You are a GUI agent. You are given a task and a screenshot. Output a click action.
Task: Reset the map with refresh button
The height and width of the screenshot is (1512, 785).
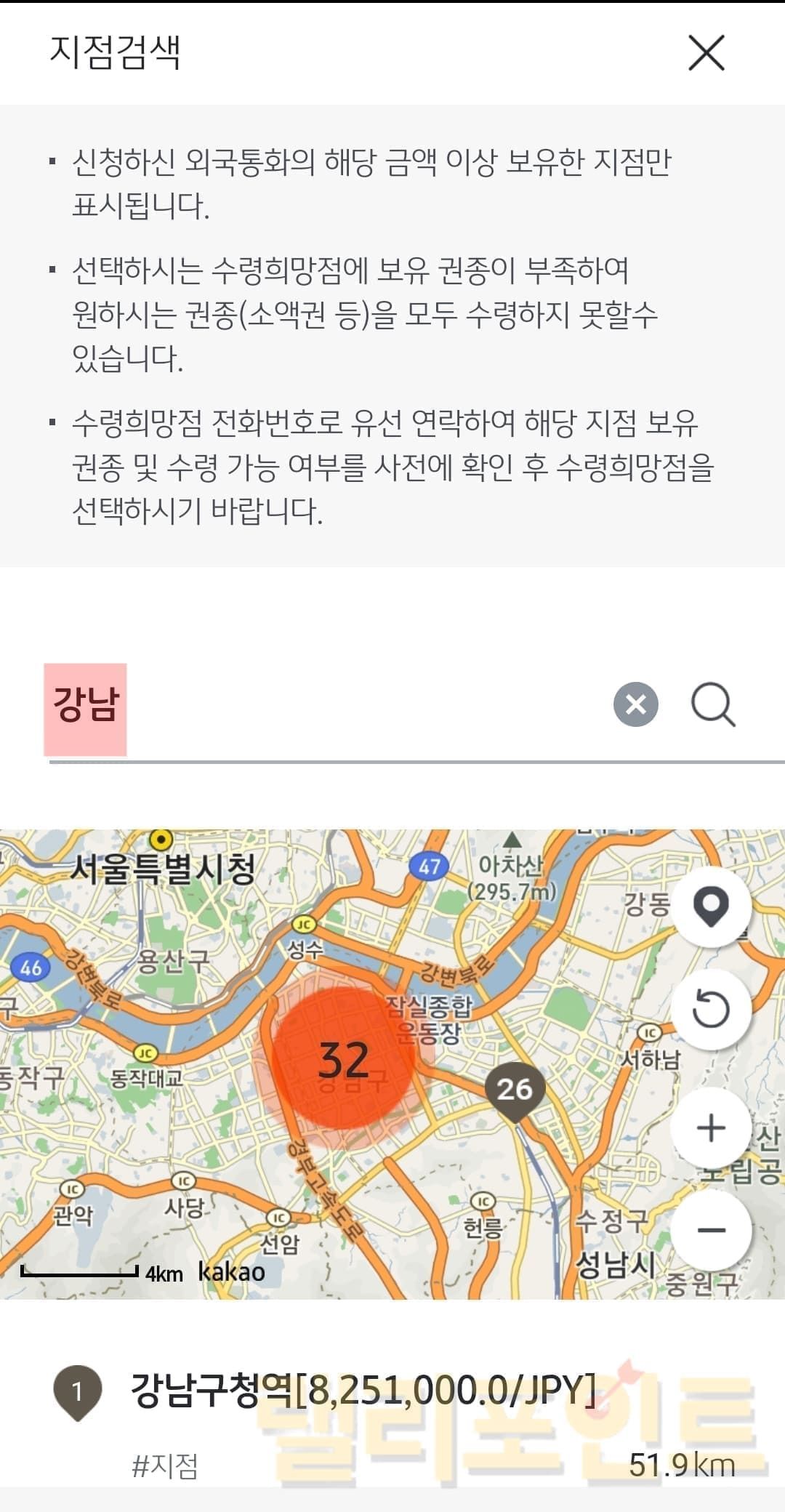tap(710, 1009)
